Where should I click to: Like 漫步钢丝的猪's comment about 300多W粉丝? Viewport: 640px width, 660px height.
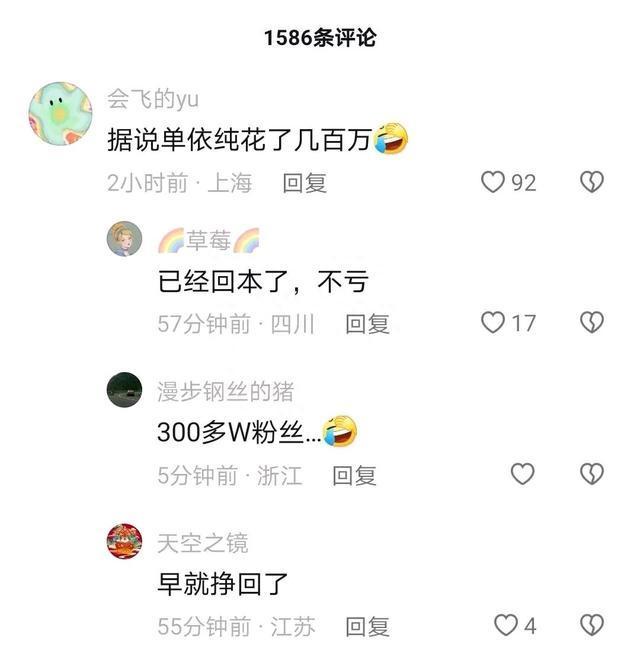point(522,474)
